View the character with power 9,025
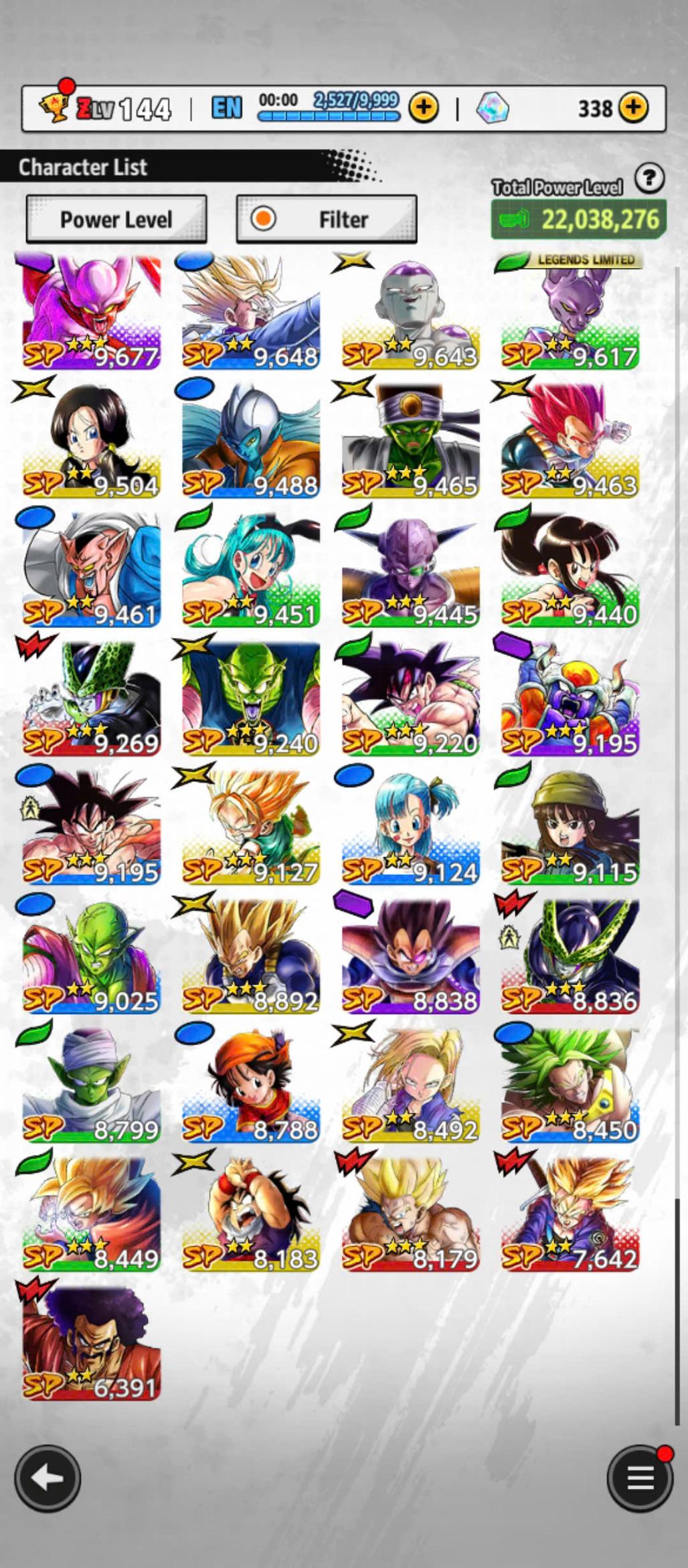688x1568 pixels. point(92,957)
